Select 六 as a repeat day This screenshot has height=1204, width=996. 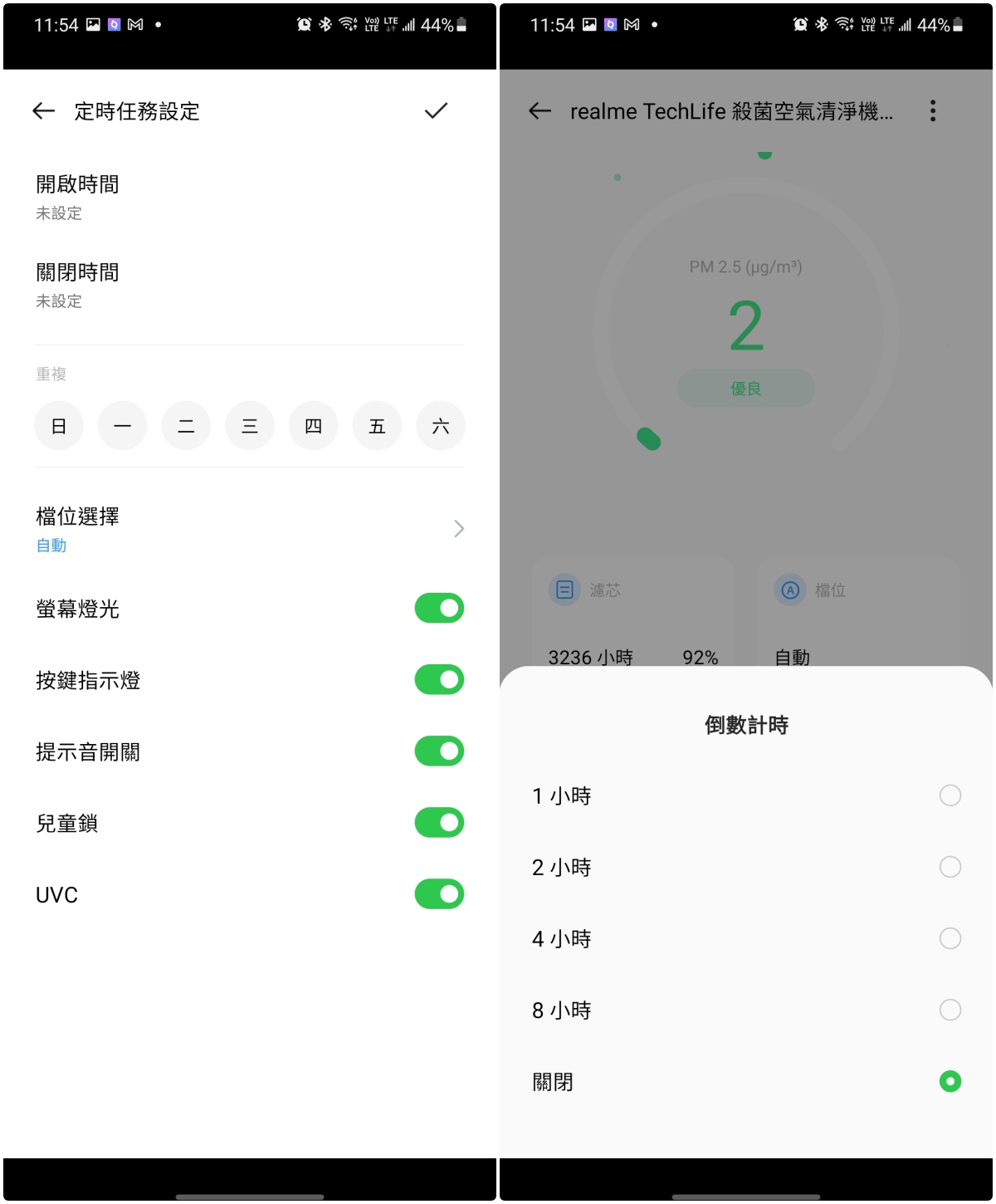pos(441,426)
